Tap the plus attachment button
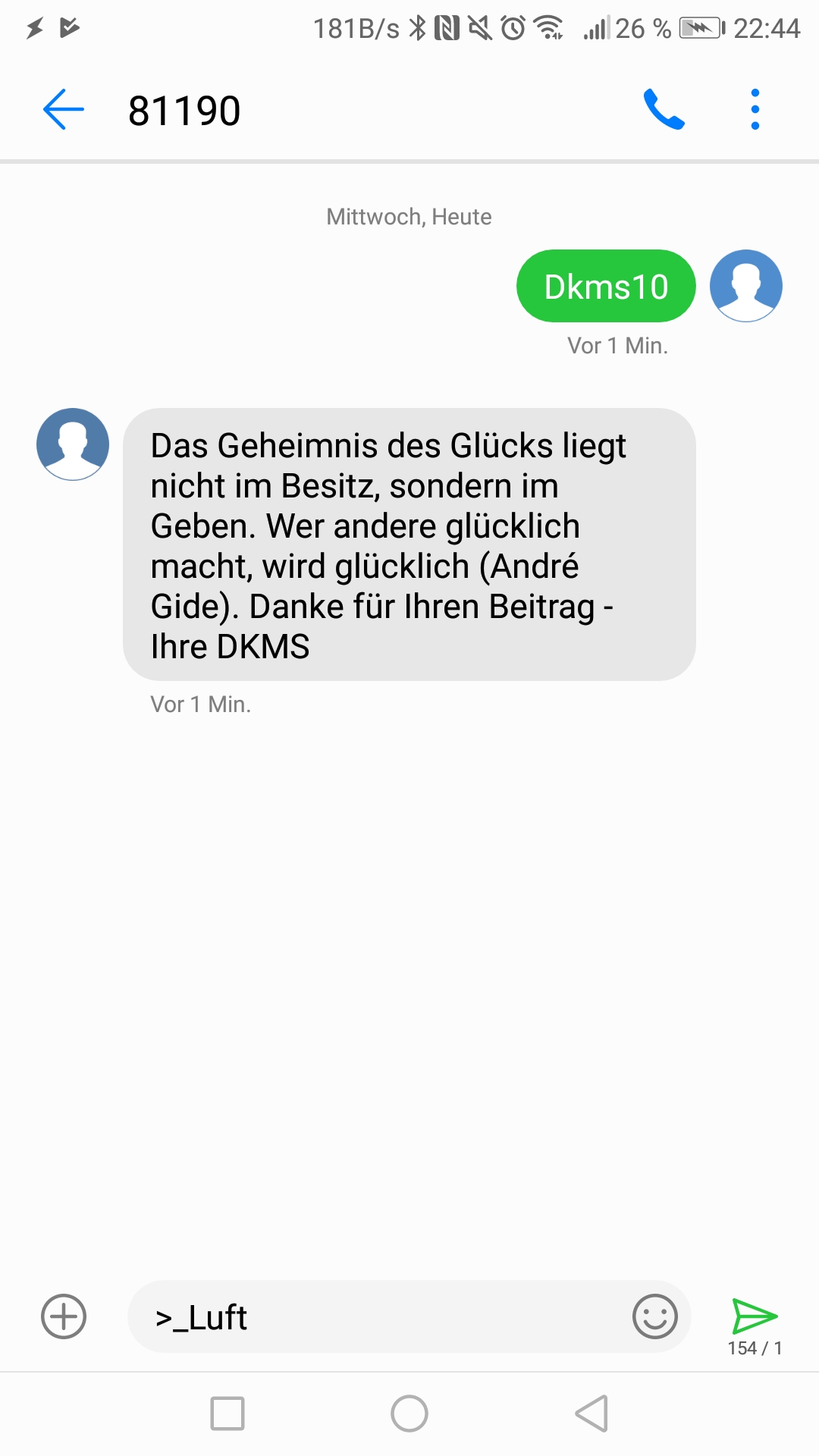 click(x=64, y=1316)
